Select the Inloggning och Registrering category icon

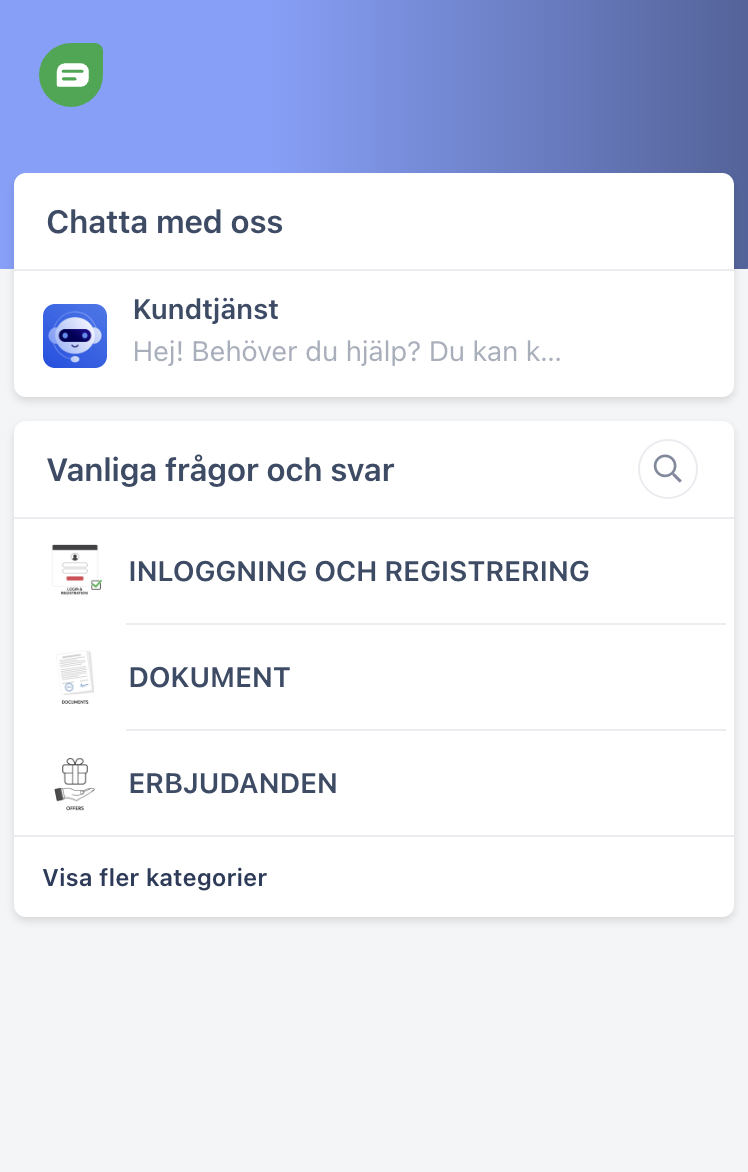tap(75, 569)
